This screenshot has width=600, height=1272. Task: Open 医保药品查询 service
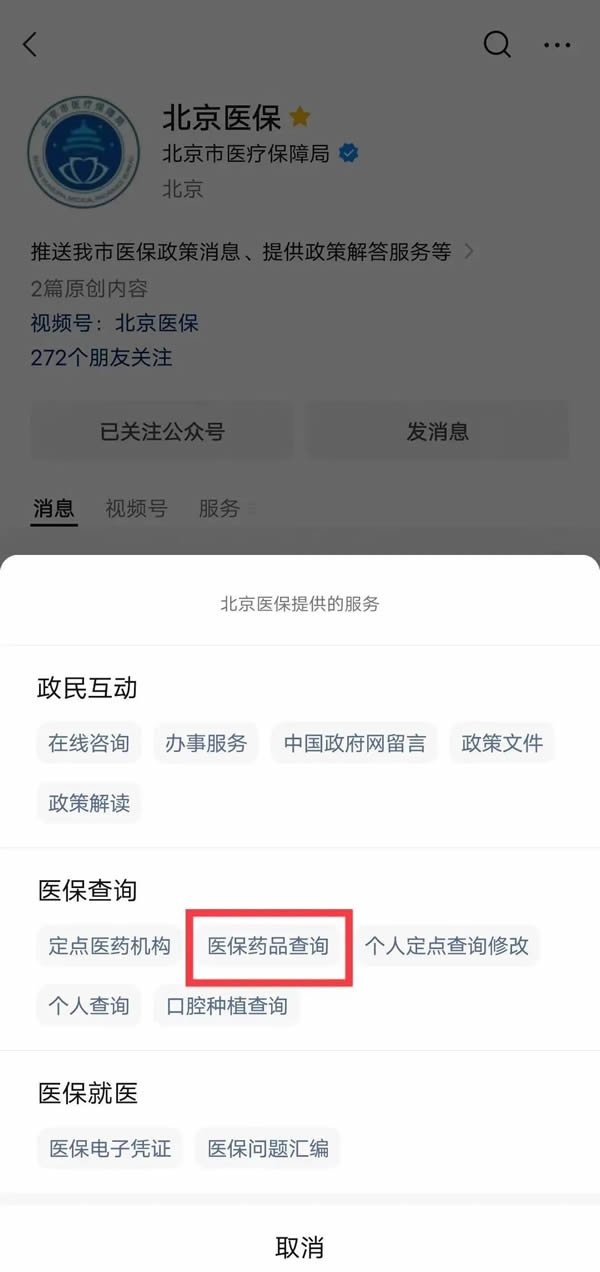coord(268,945)
